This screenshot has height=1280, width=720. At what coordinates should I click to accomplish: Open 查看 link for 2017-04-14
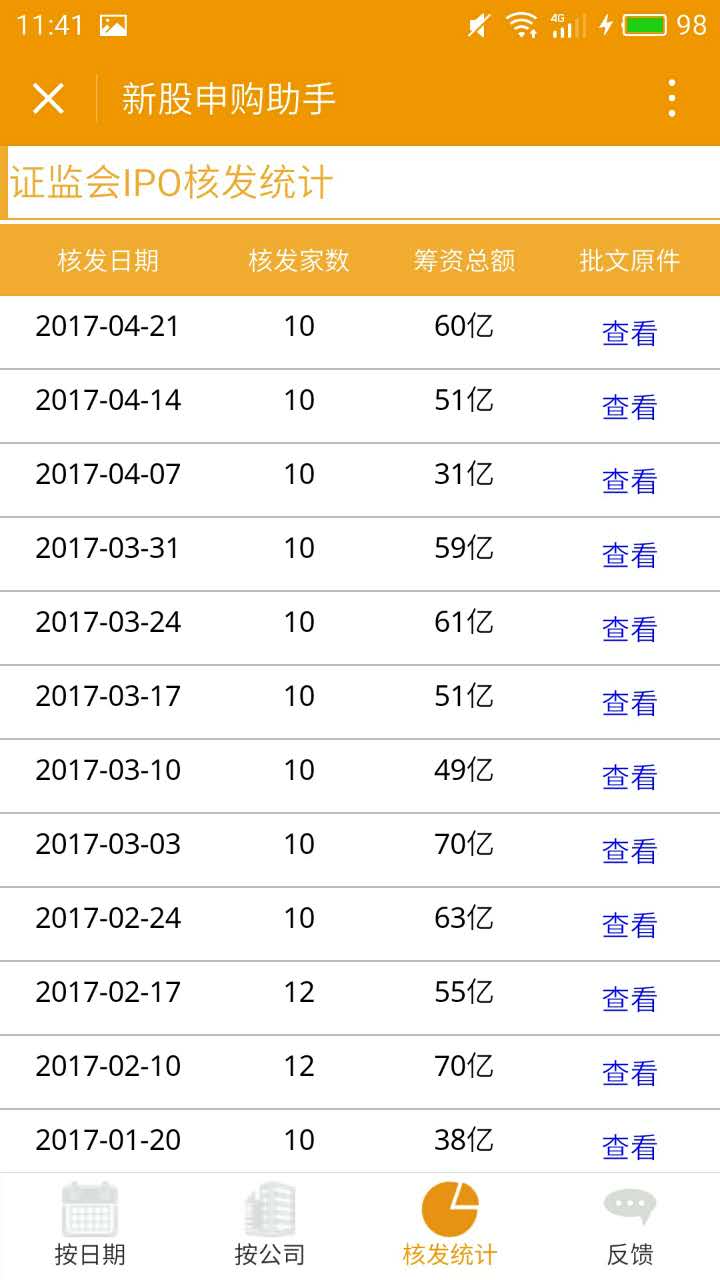click(x=629, y=407)
